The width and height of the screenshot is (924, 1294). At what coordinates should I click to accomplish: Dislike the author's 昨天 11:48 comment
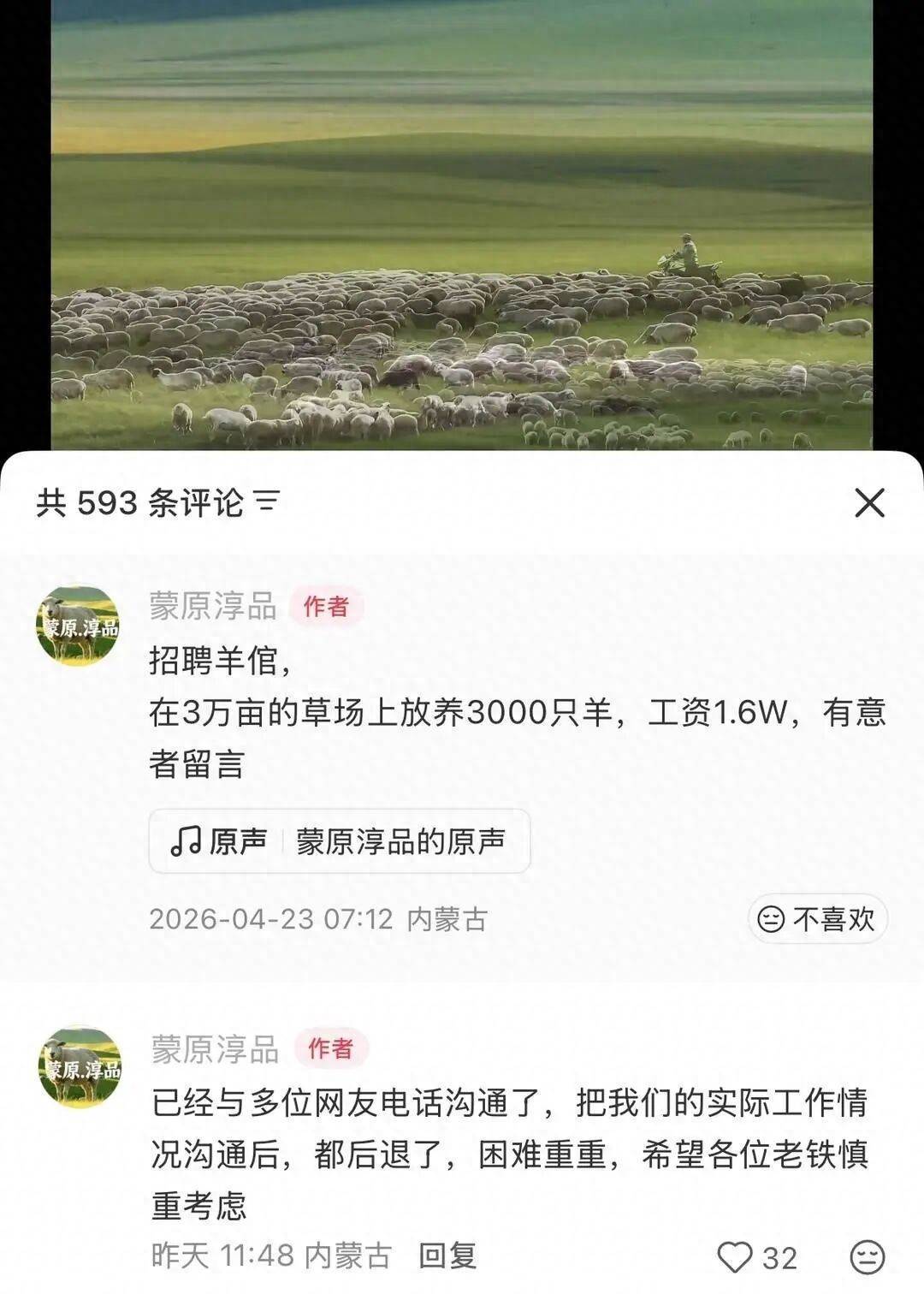(x=867, y=1257)
